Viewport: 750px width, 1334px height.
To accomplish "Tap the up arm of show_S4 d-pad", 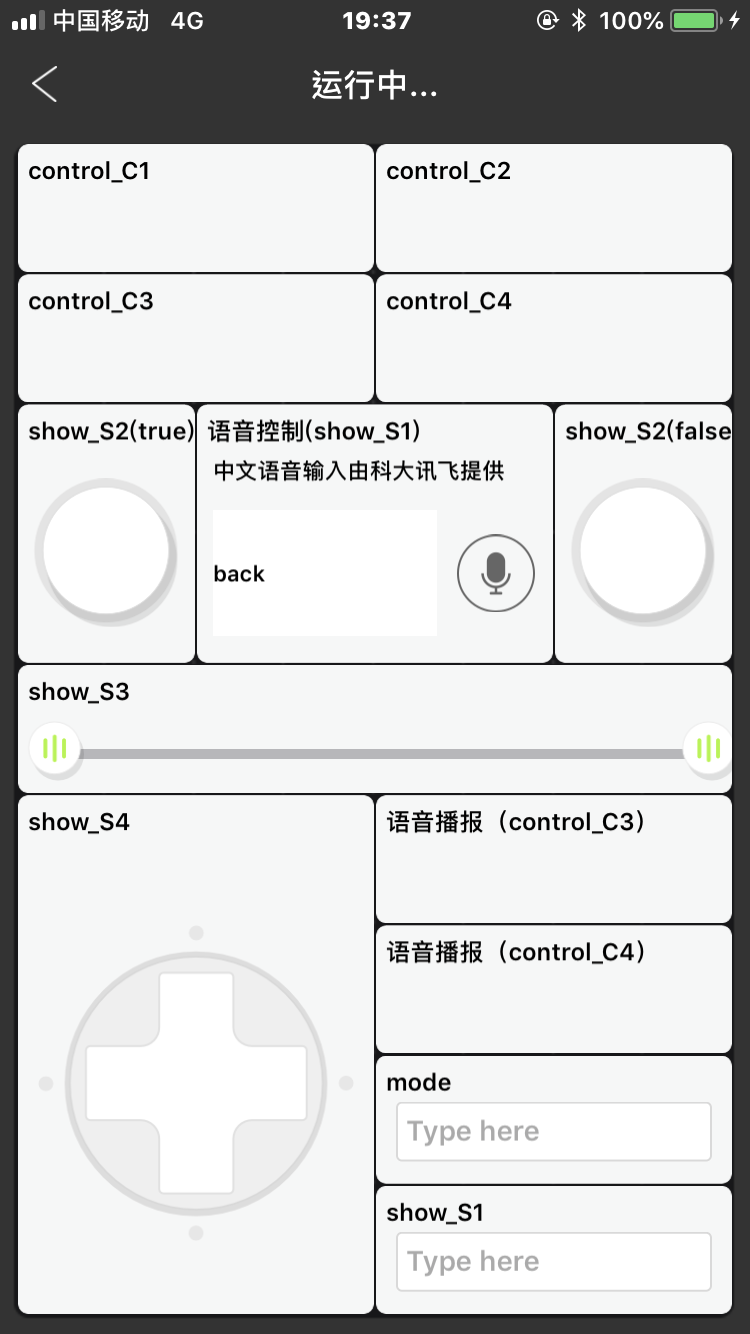I will click(196, 1008).
